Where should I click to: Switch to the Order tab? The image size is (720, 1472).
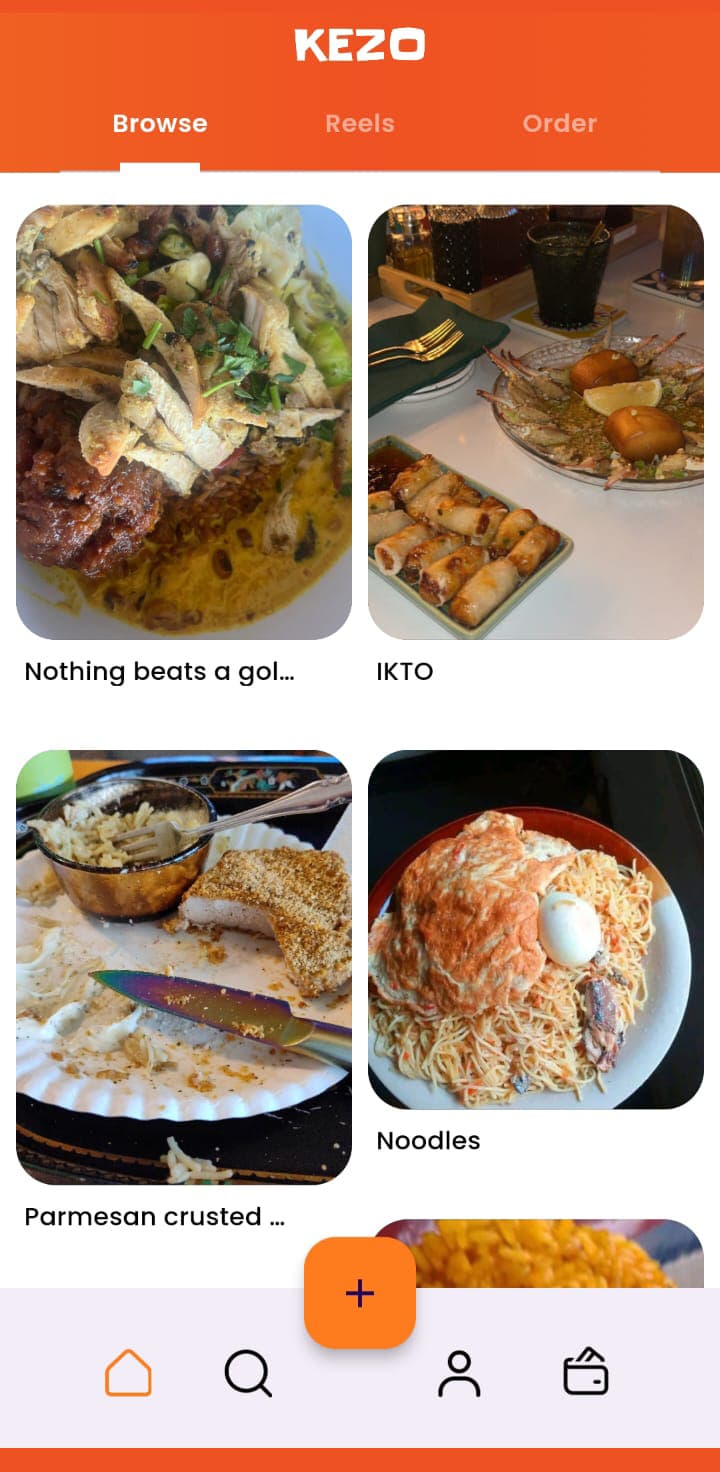click(x=559, y=124)
